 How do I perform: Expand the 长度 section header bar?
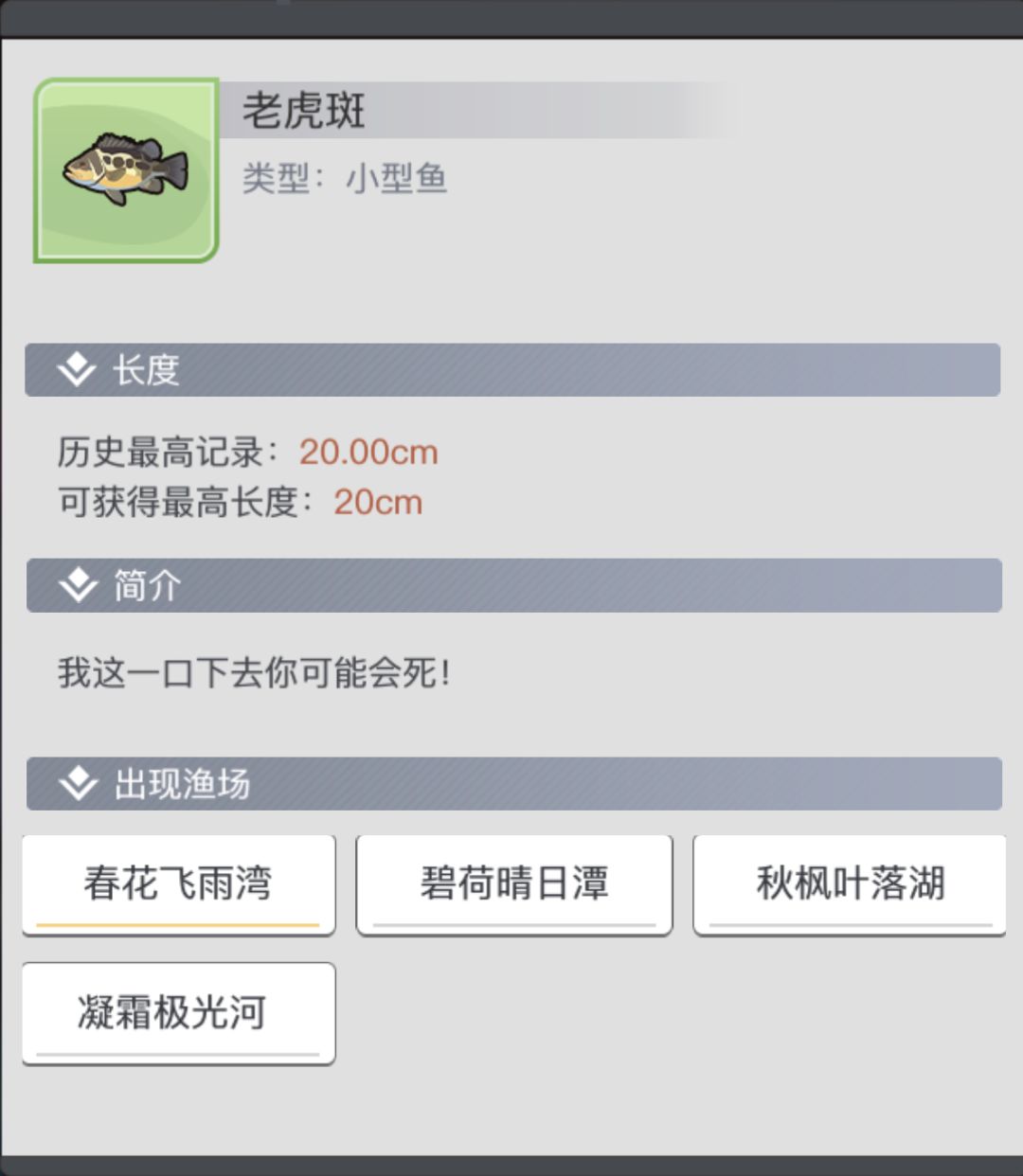[x=511, y=369]
